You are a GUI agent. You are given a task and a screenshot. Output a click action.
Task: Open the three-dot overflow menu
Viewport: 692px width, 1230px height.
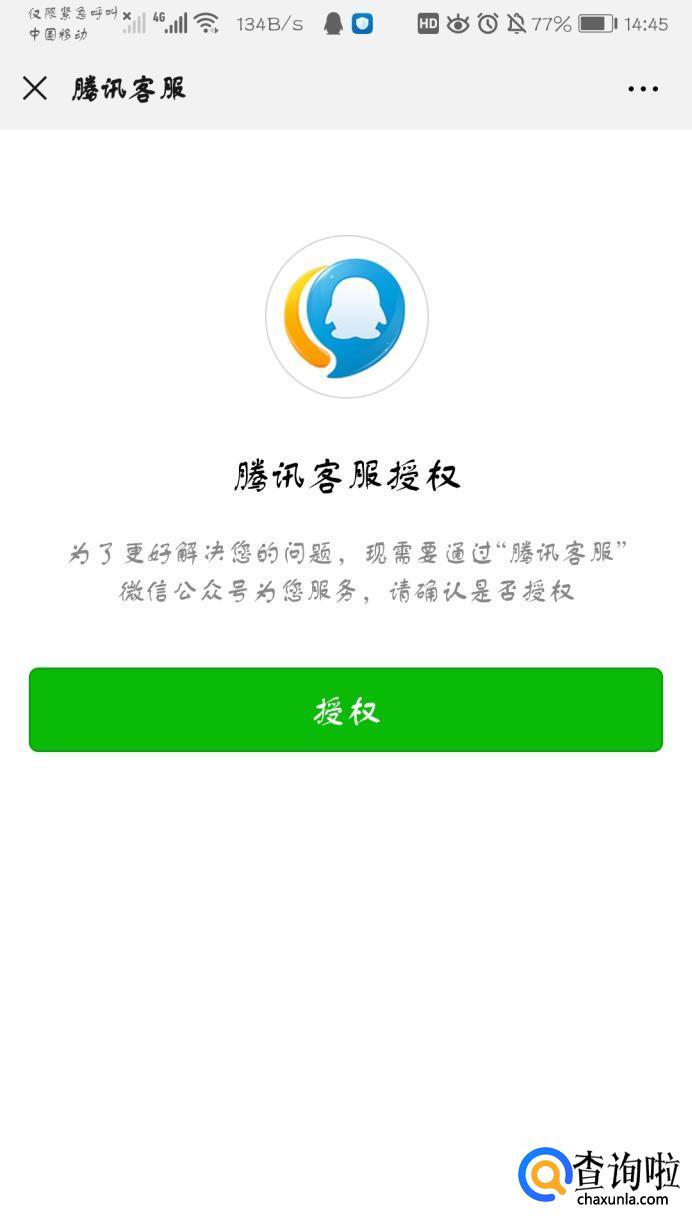tap(643, 89)
